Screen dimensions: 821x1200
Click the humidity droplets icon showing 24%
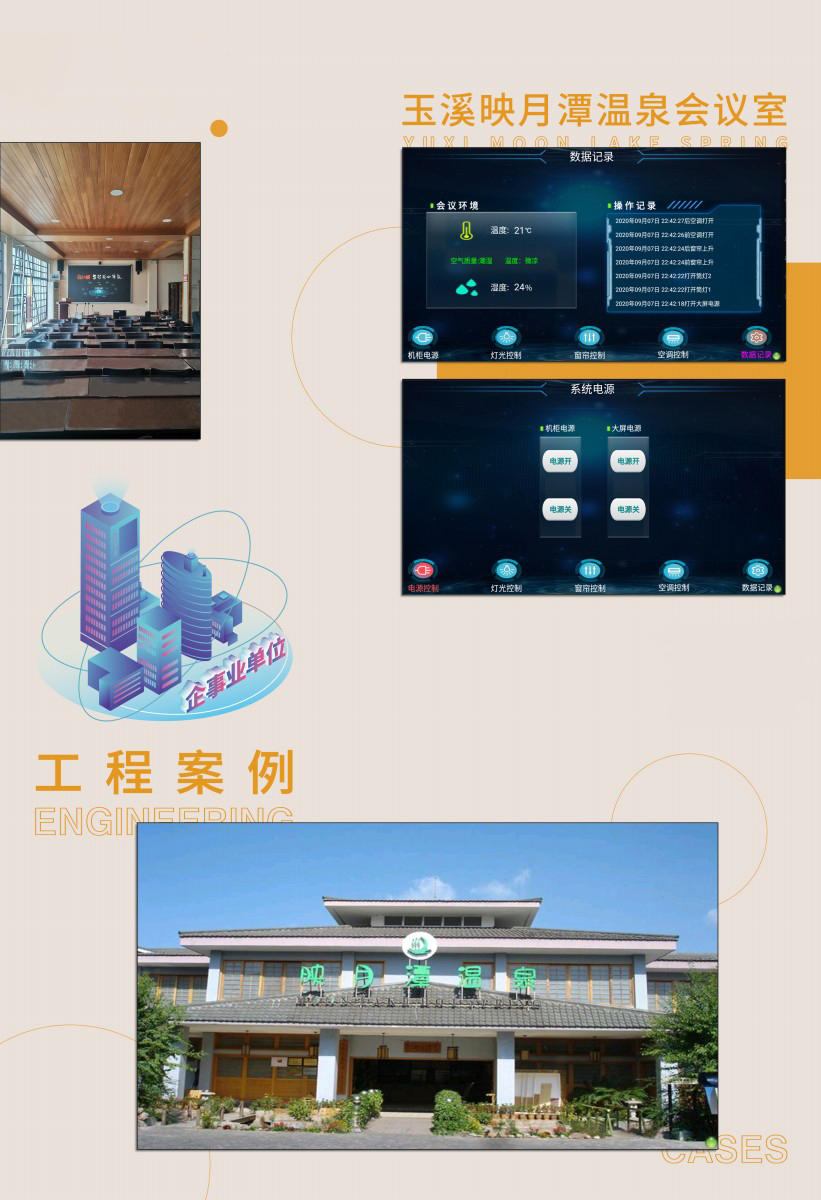pyautogui.click(x=465, y=288)
